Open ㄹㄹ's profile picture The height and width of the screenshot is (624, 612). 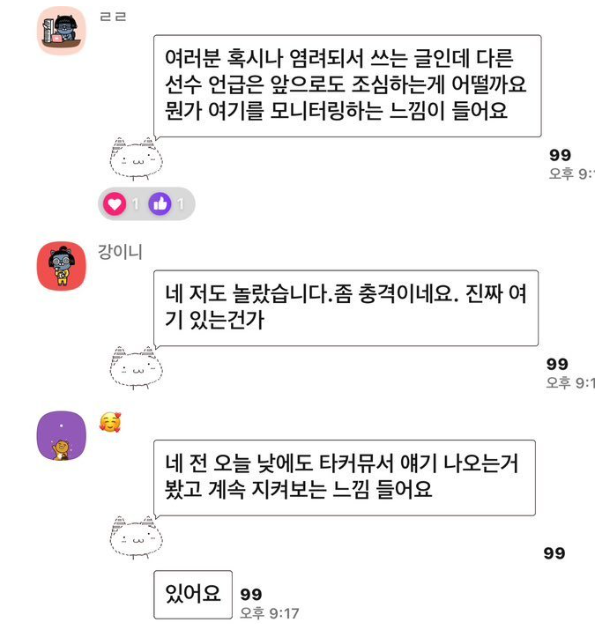tap(60, 31)
